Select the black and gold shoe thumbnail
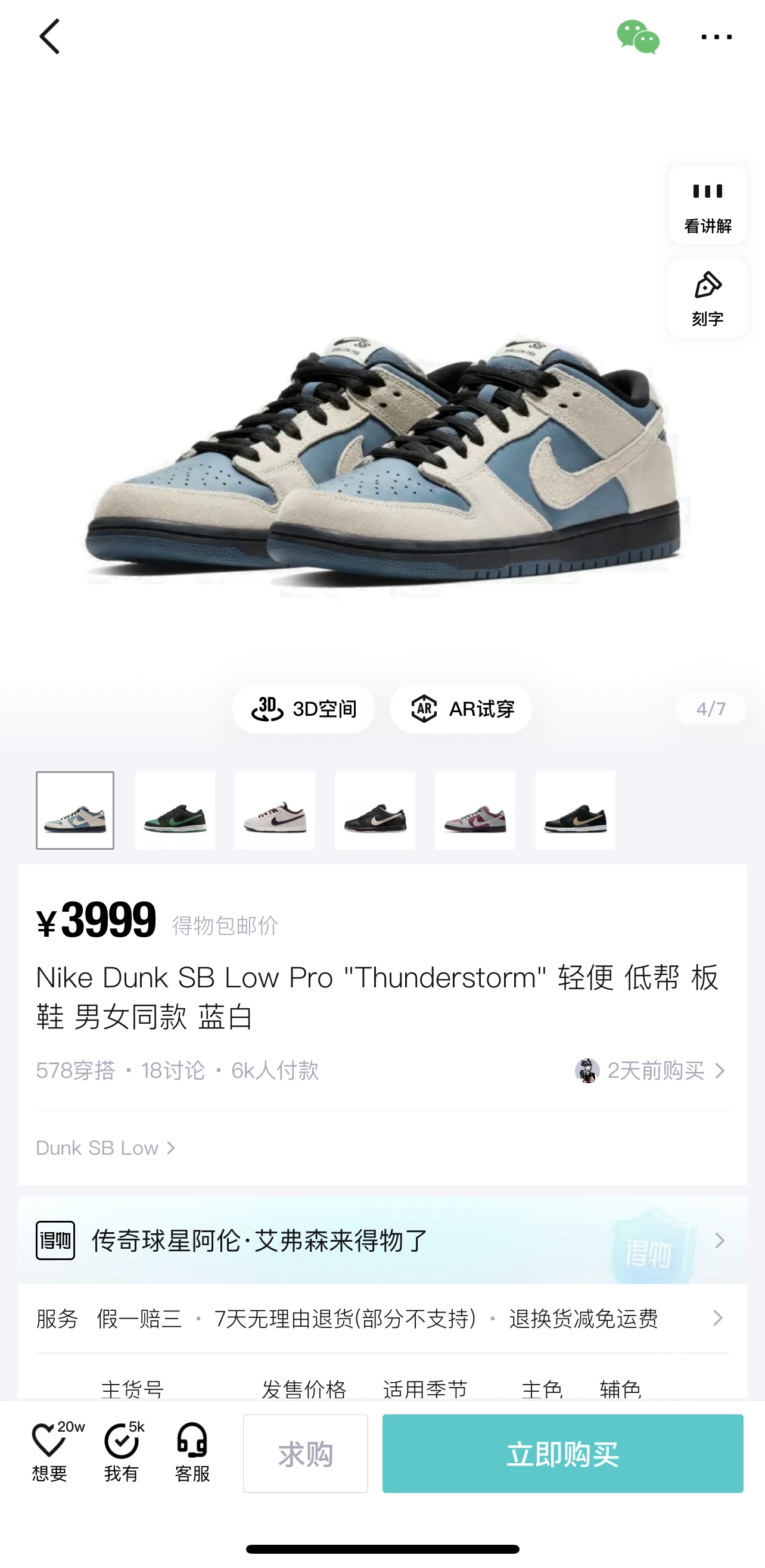This screenshot has width=765, height=1568. [x=575, y=810]
